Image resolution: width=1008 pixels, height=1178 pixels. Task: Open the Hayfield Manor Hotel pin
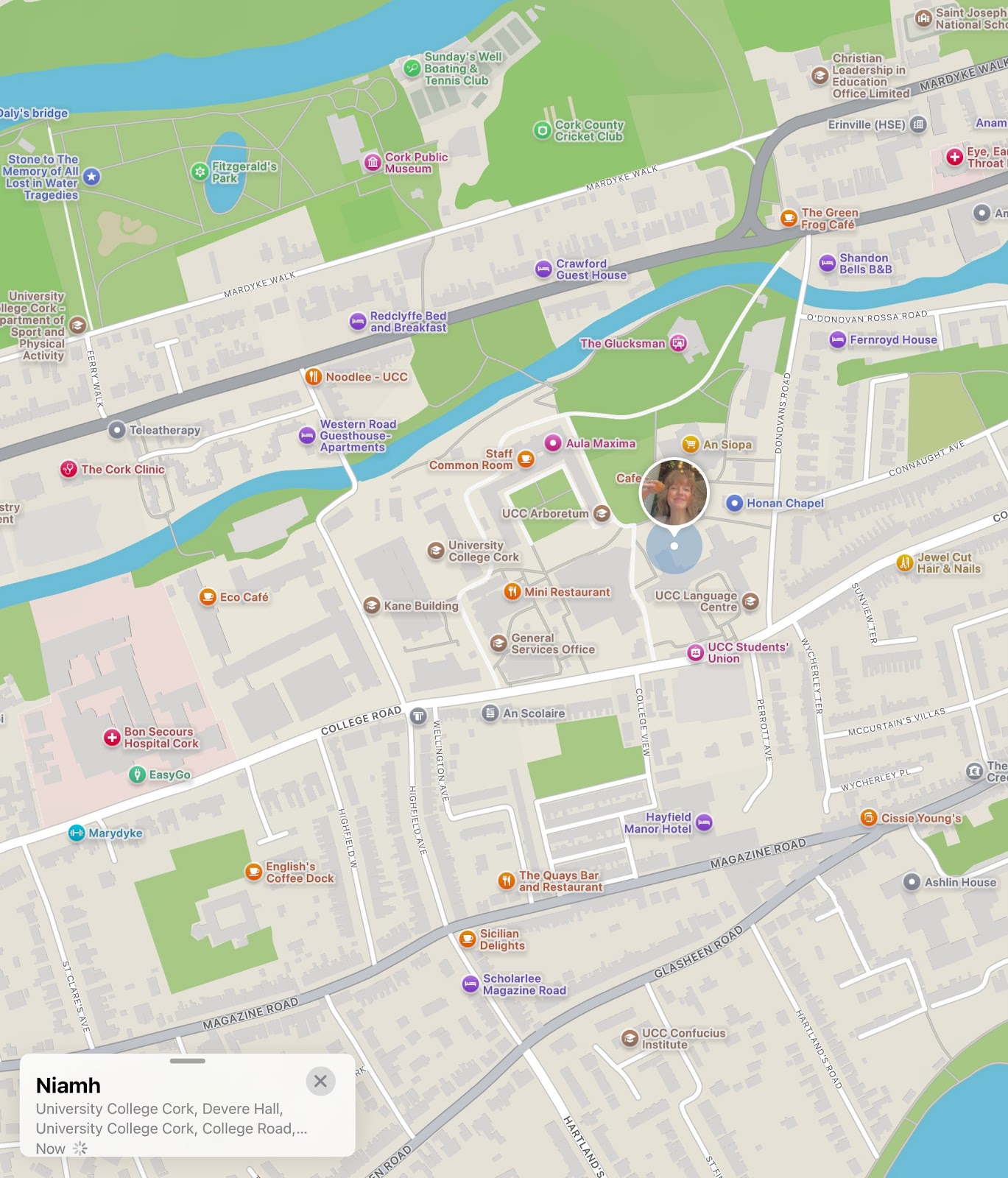(704, 822)
